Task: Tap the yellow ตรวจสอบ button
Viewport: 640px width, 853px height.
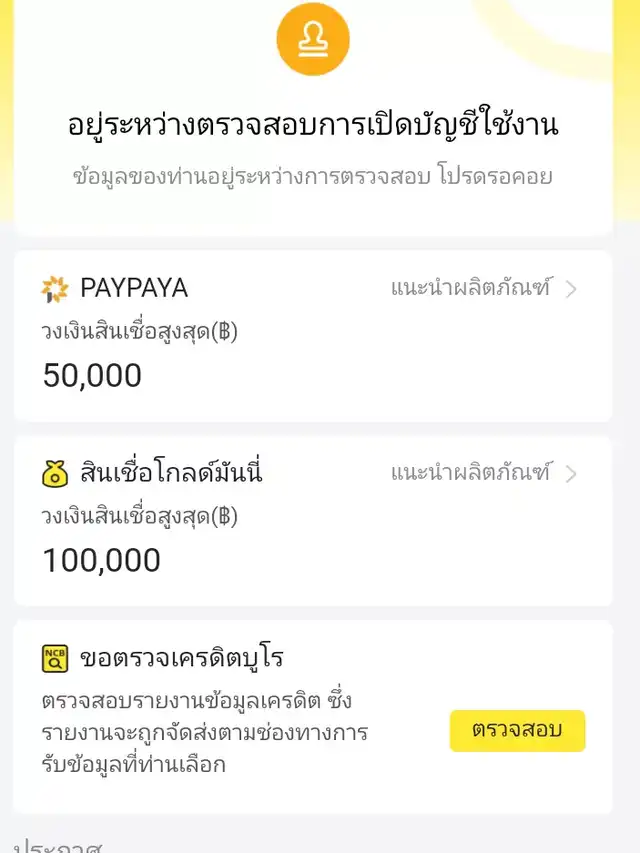Action: [x=517, y=730]
